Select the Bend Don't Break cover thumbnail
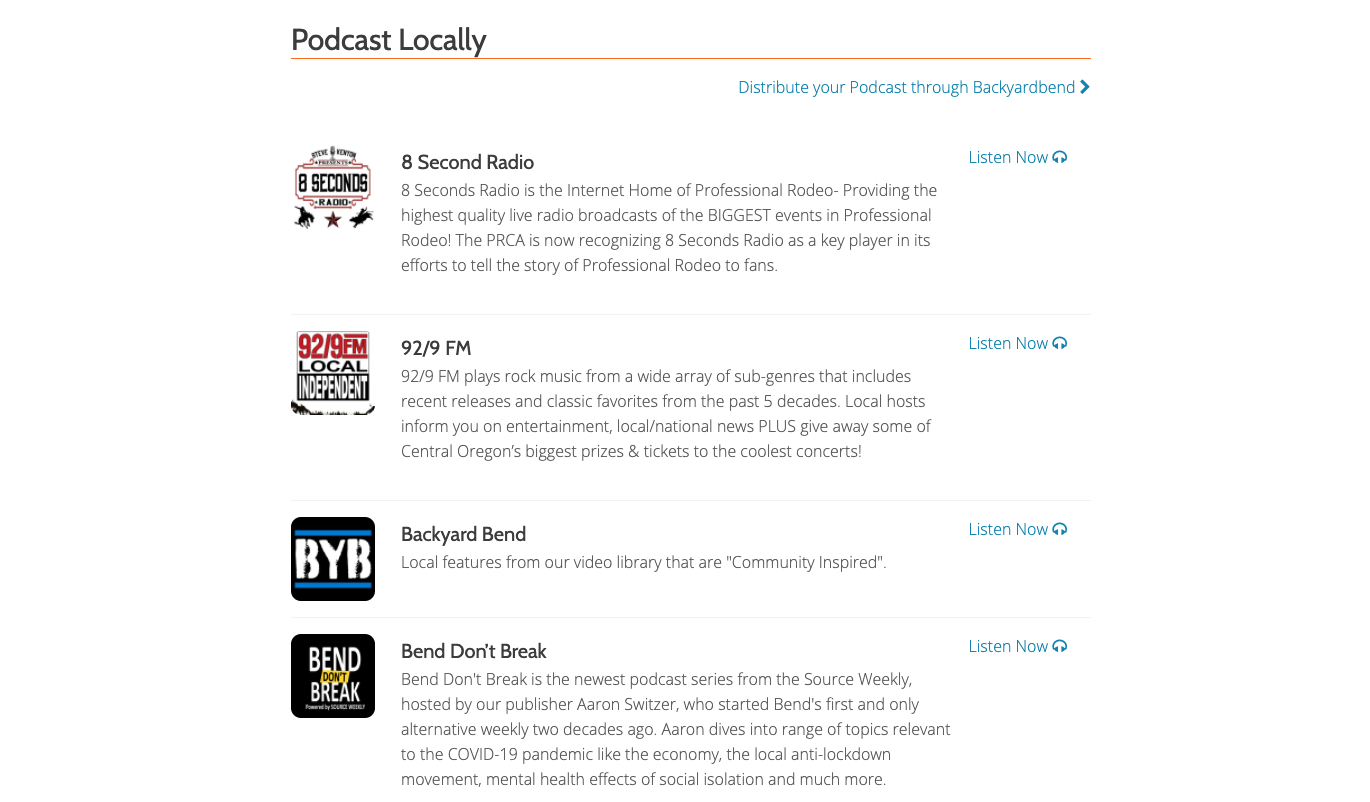The image size is (1370, 802). 333,676
